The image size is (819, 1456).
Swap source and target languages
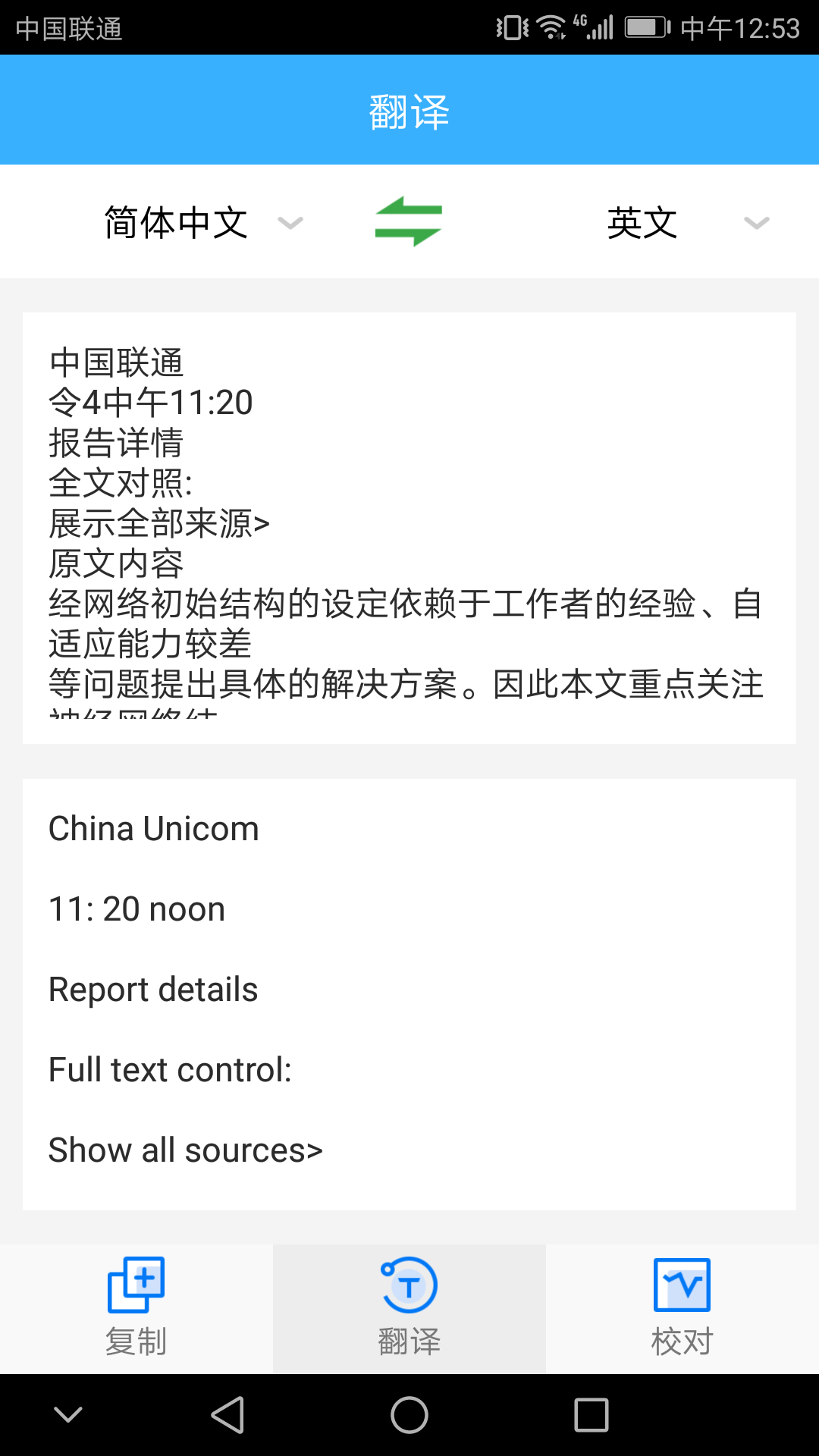point(409,221)
